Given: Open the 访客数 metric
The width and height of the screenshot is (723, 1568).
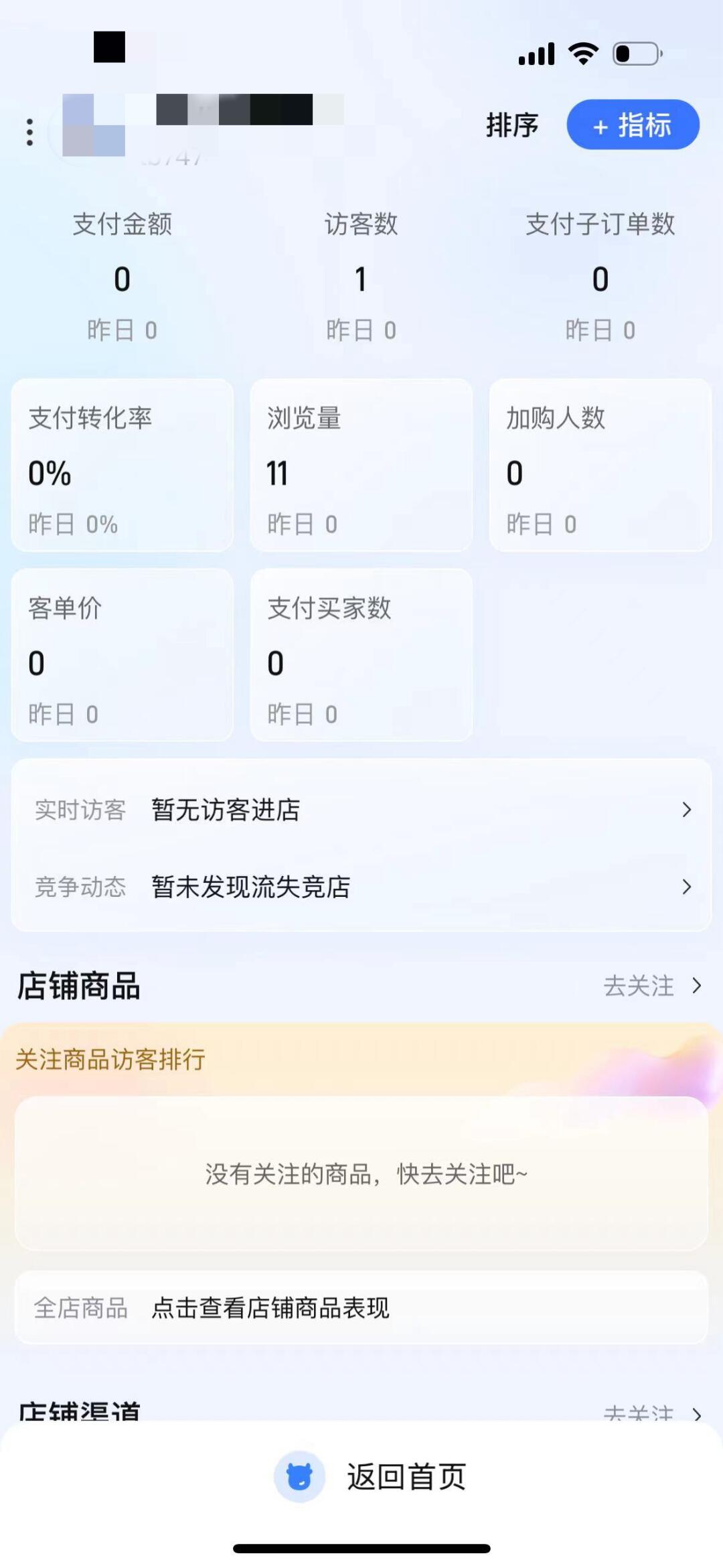Looking at the screenshot, I should click(x=361, y=276).
